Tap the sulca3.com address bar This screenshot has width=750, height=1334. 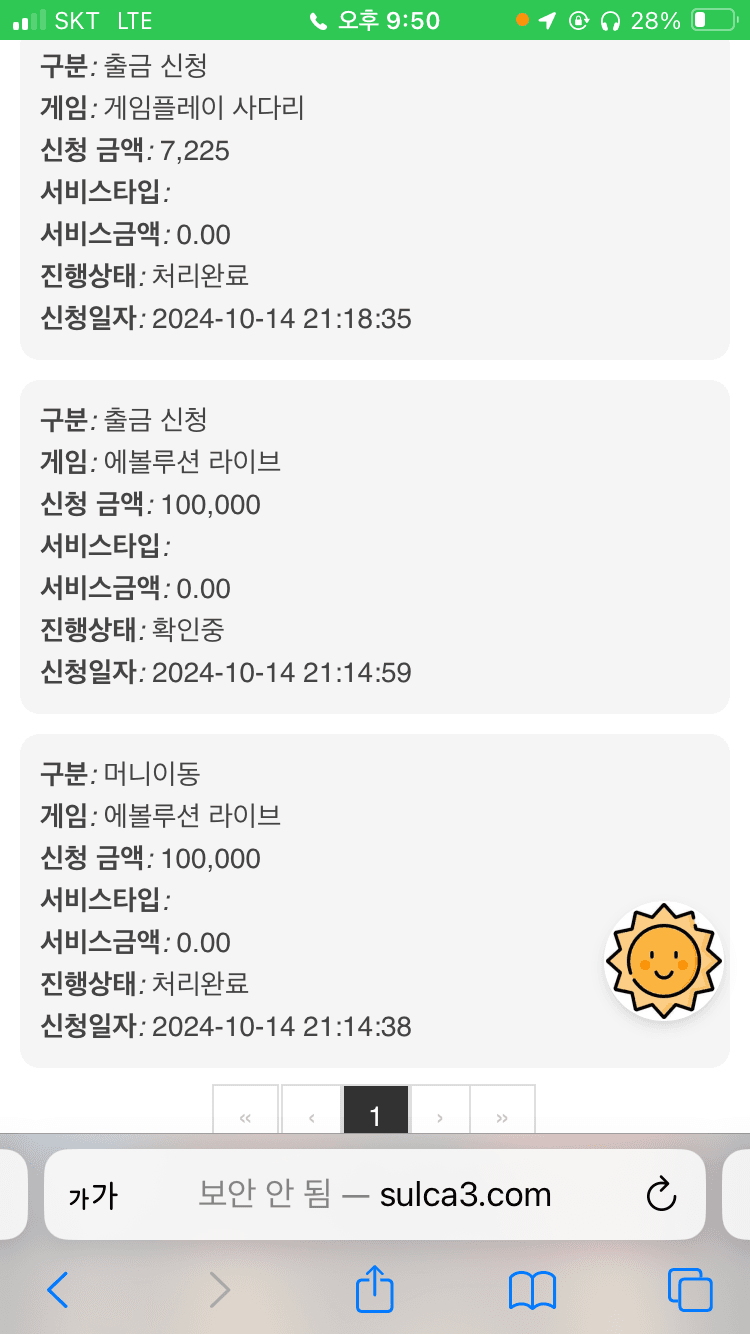375,1194
